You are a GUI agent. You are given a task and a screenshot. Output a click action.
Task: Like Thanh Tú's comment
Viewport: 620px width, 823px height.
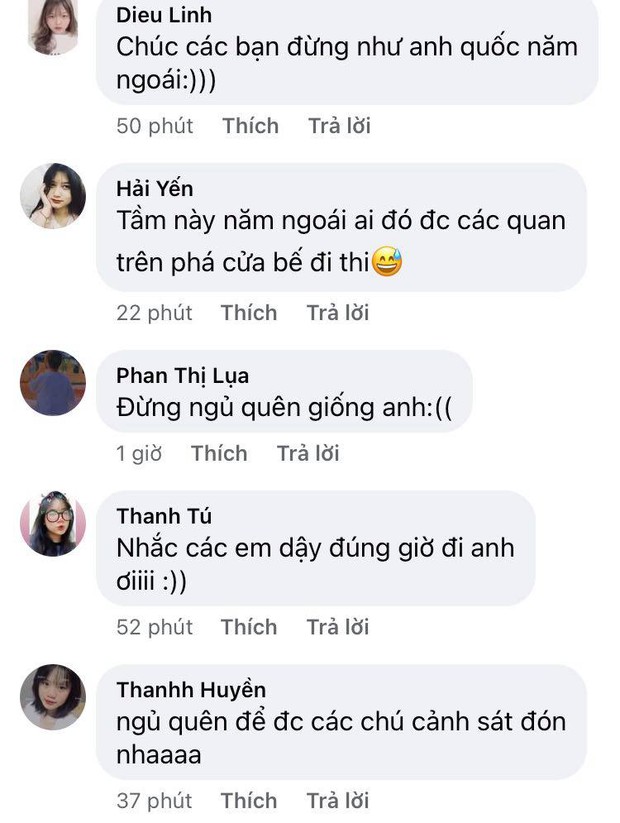249,627
